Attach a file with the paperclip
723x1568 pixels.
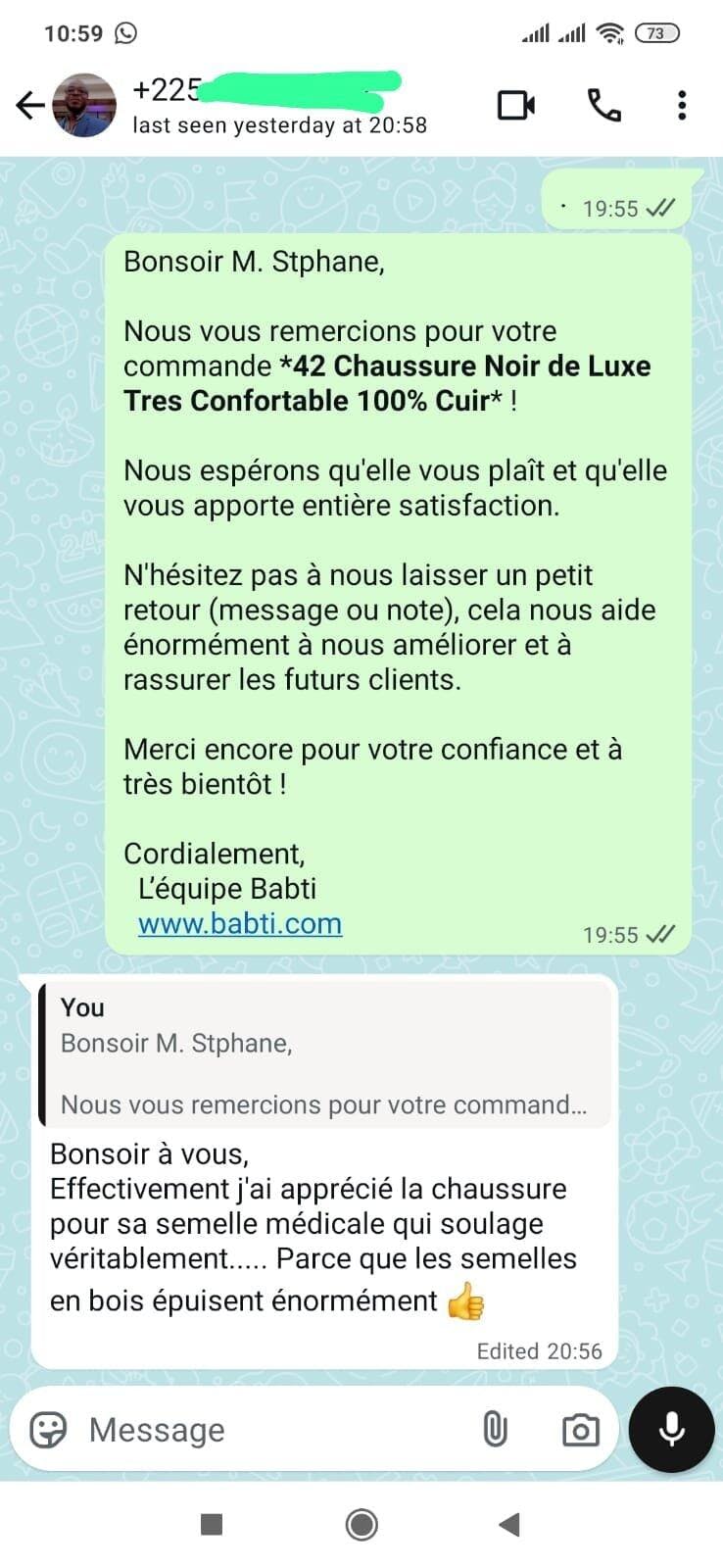495,1430
